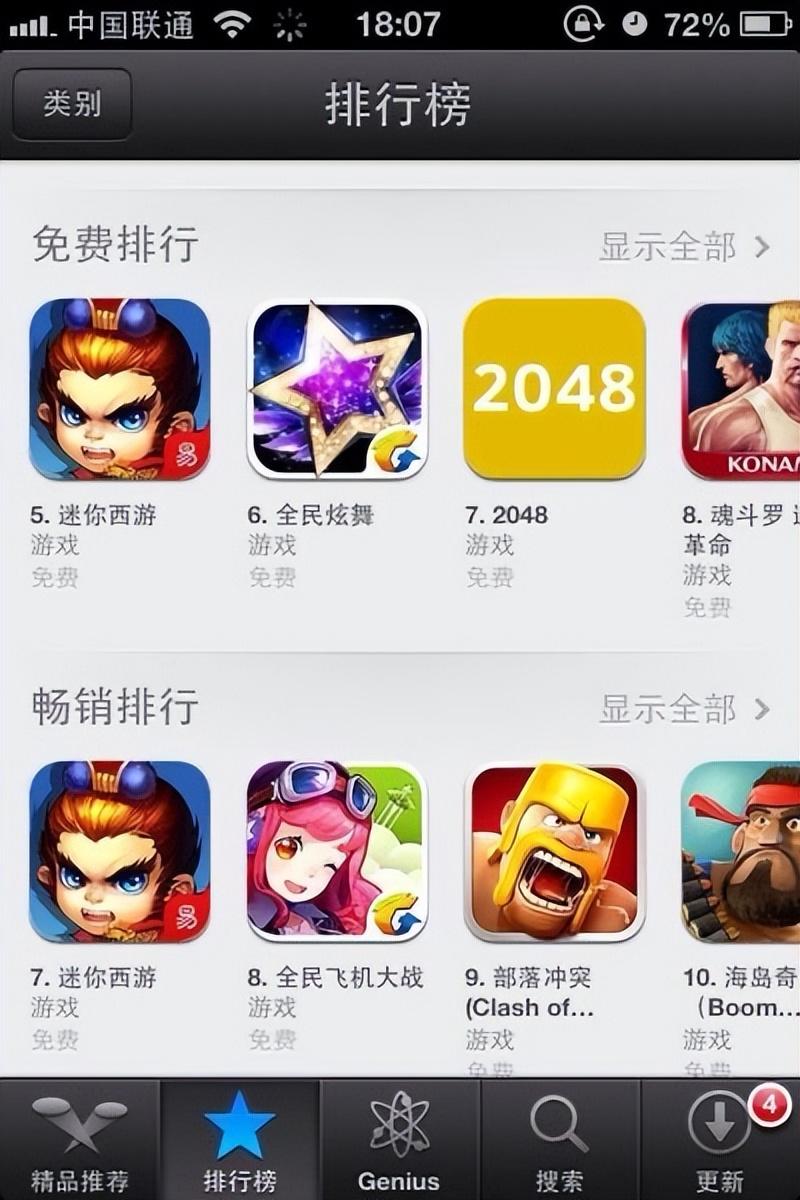Switch to Genius tab
Image resolution: width=800 pixels, height=1200 pixels.
coord(399,1142)
